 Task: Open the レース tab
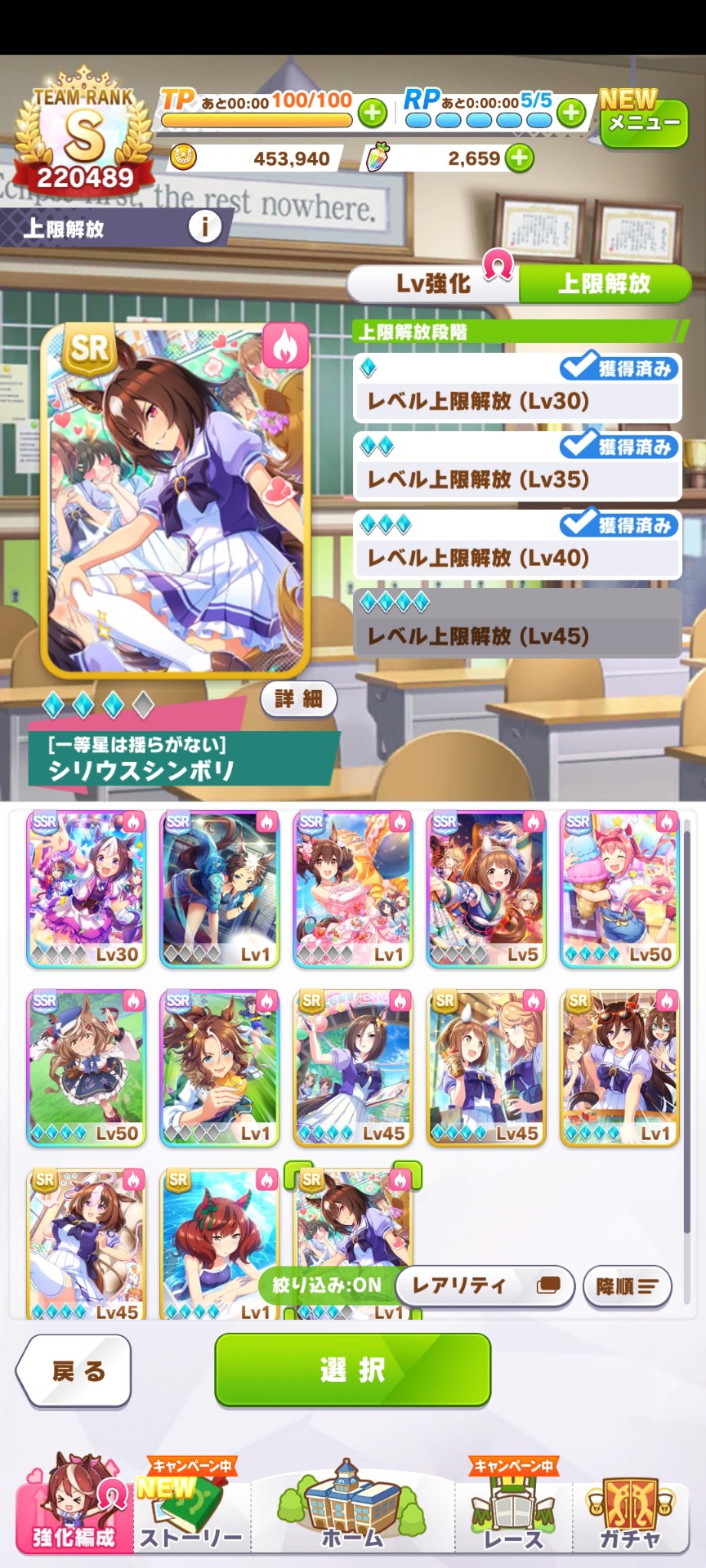pos(513,1511)
